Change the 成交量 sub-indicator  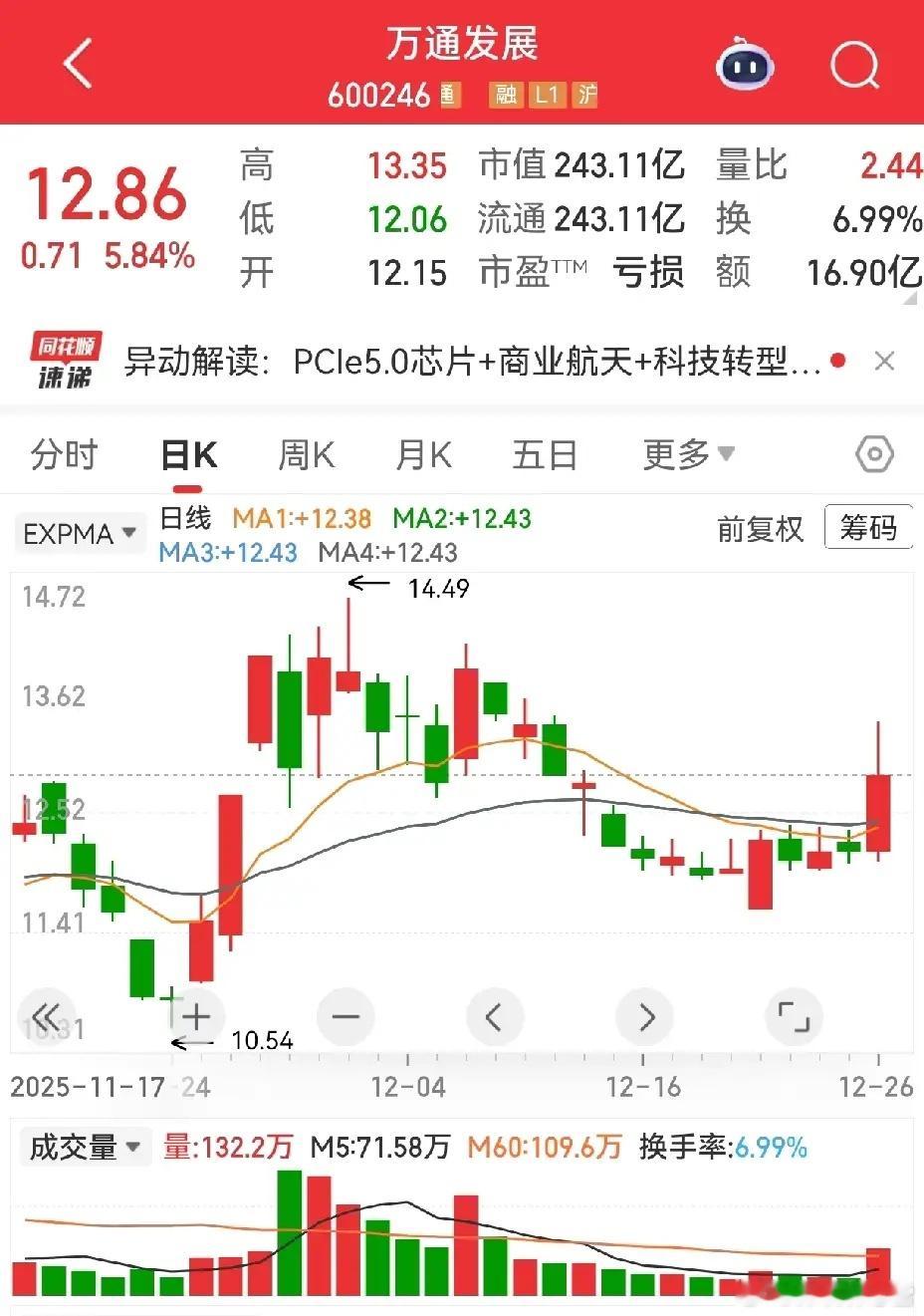[x=84, y=1148]
